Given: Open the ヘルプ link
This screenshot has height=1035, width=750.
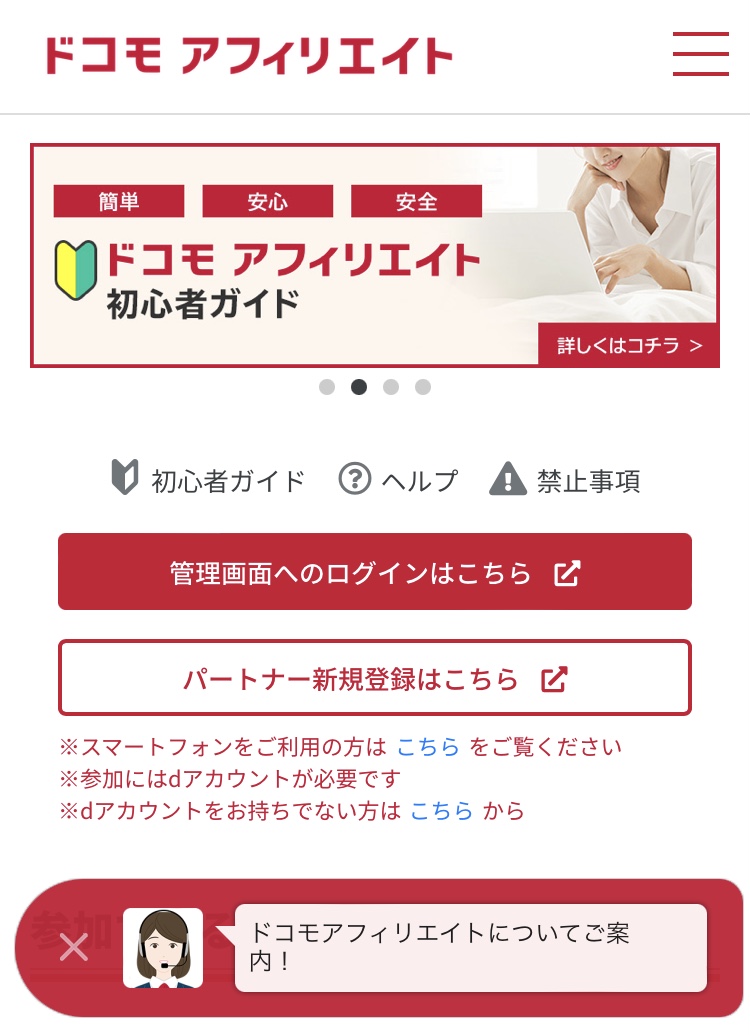Looking at the screenshot, I should [398, 480].
